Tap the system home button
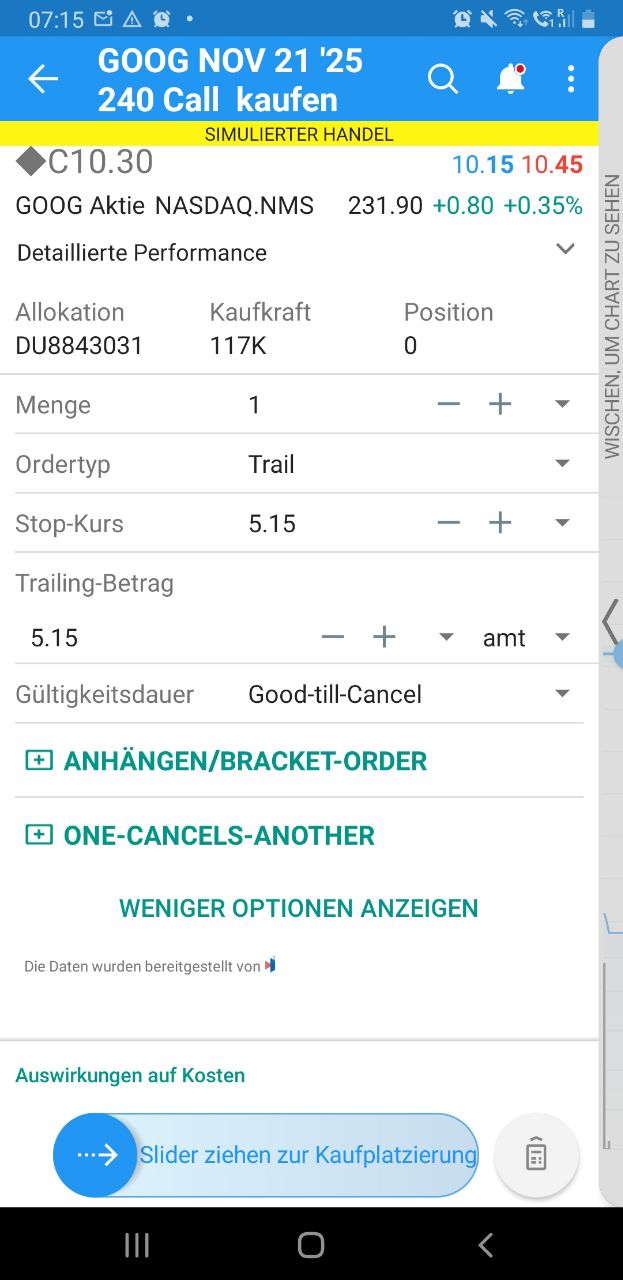623x1280 pixels. click(x=311, y=1245)
